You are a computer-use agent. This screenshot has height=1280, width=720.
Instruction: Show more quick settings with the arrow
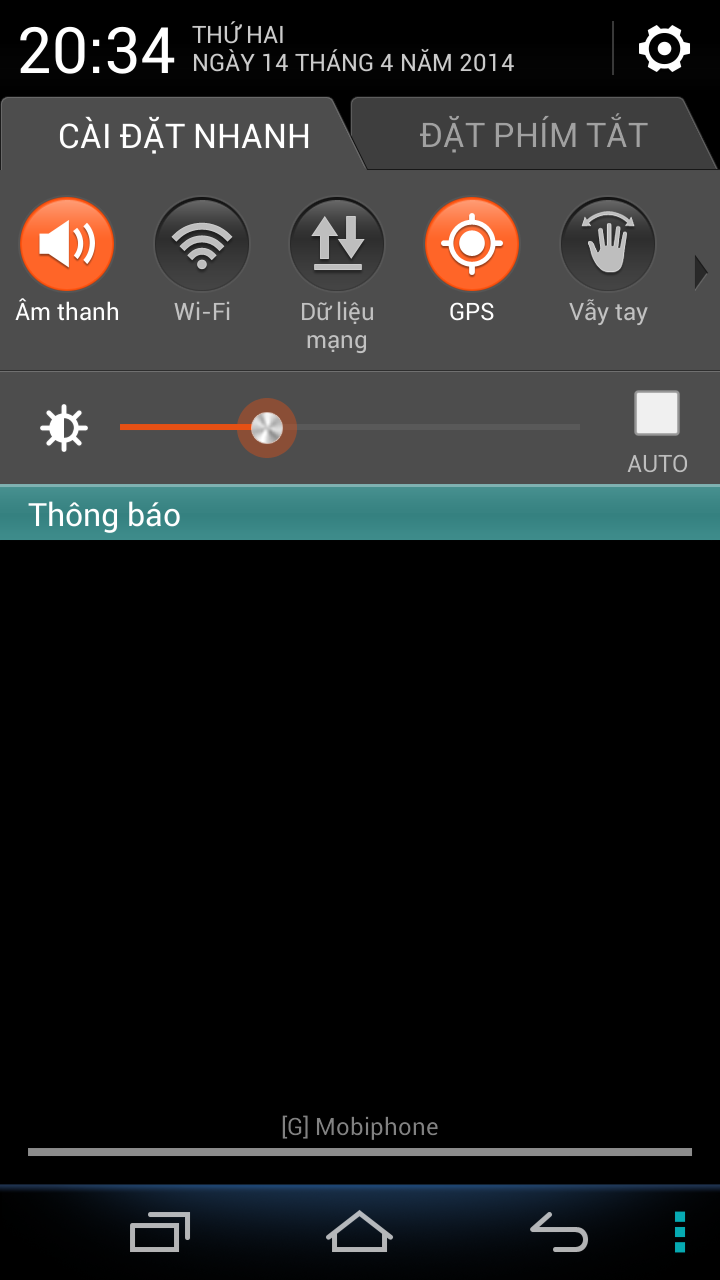click(701, 272)
